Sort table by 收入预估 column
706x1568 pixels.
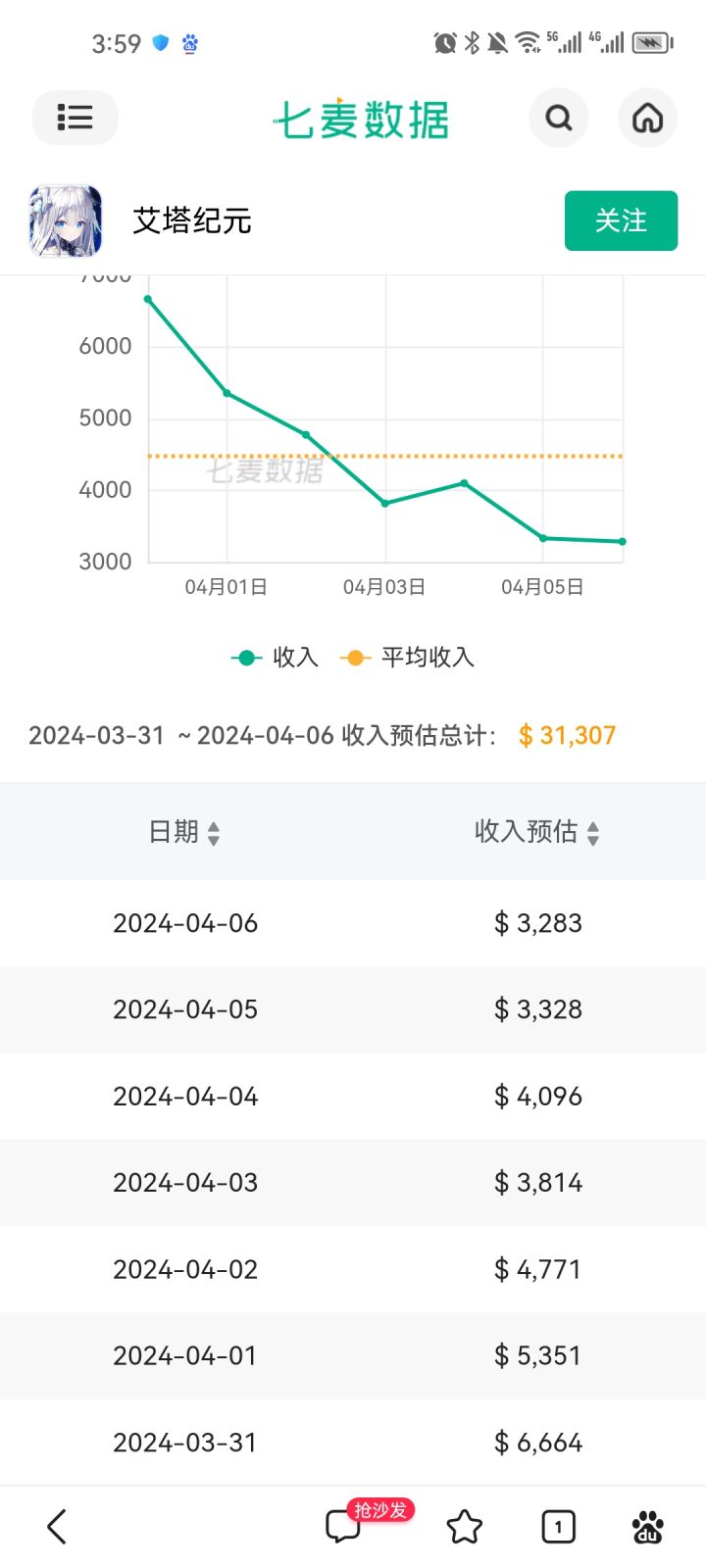coord(537,832)
